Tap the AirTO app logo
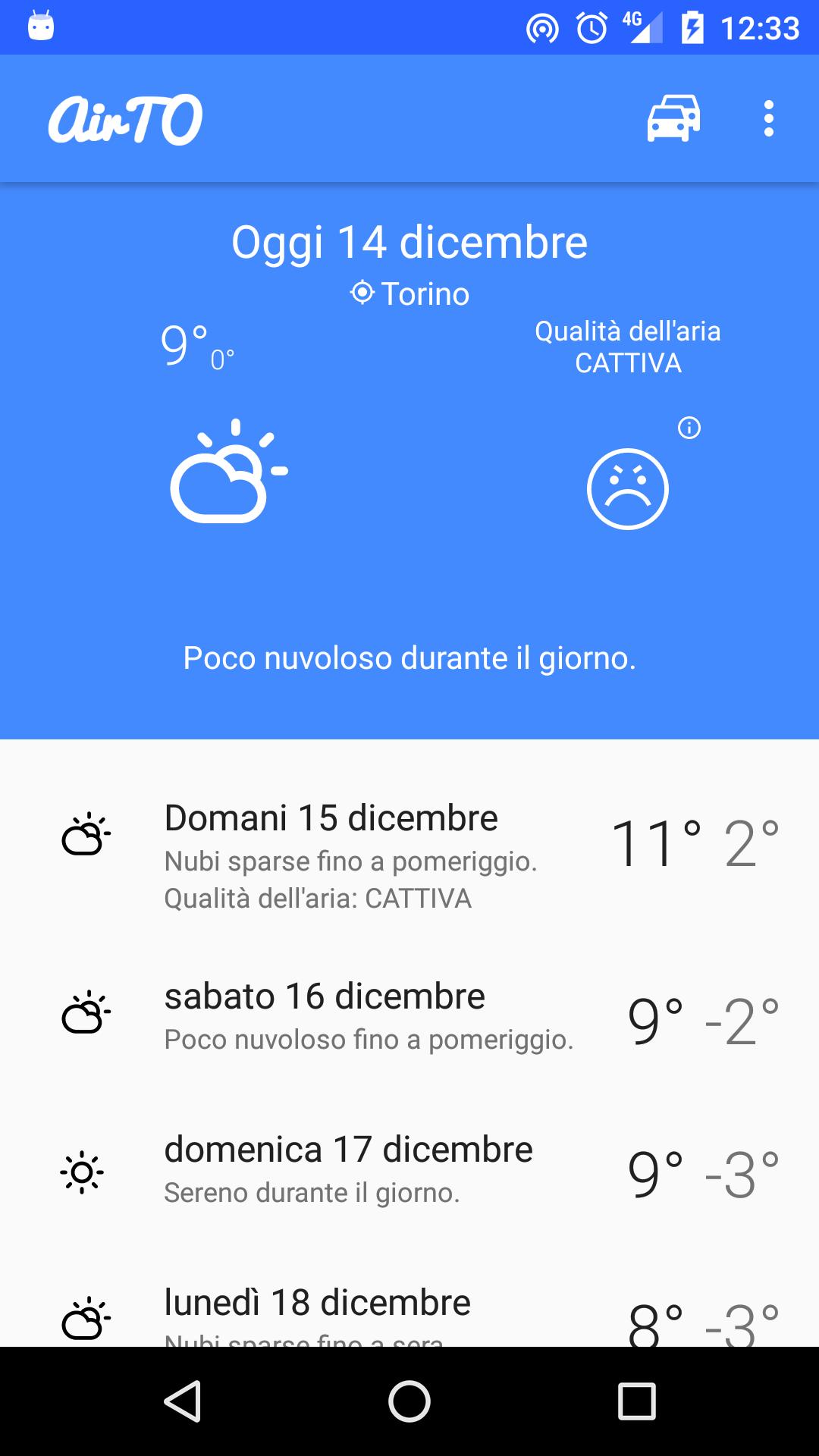 point(125,119)
